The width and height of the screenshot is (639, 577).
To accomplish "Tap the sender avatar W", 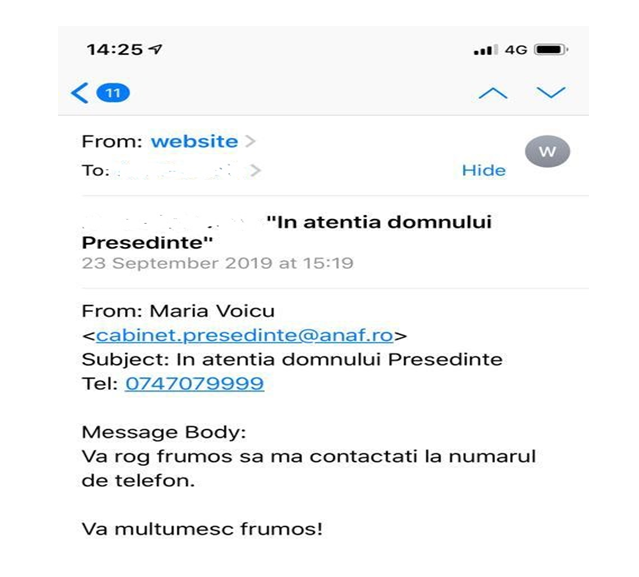I will pyautogui.click(x=546, y=153).
